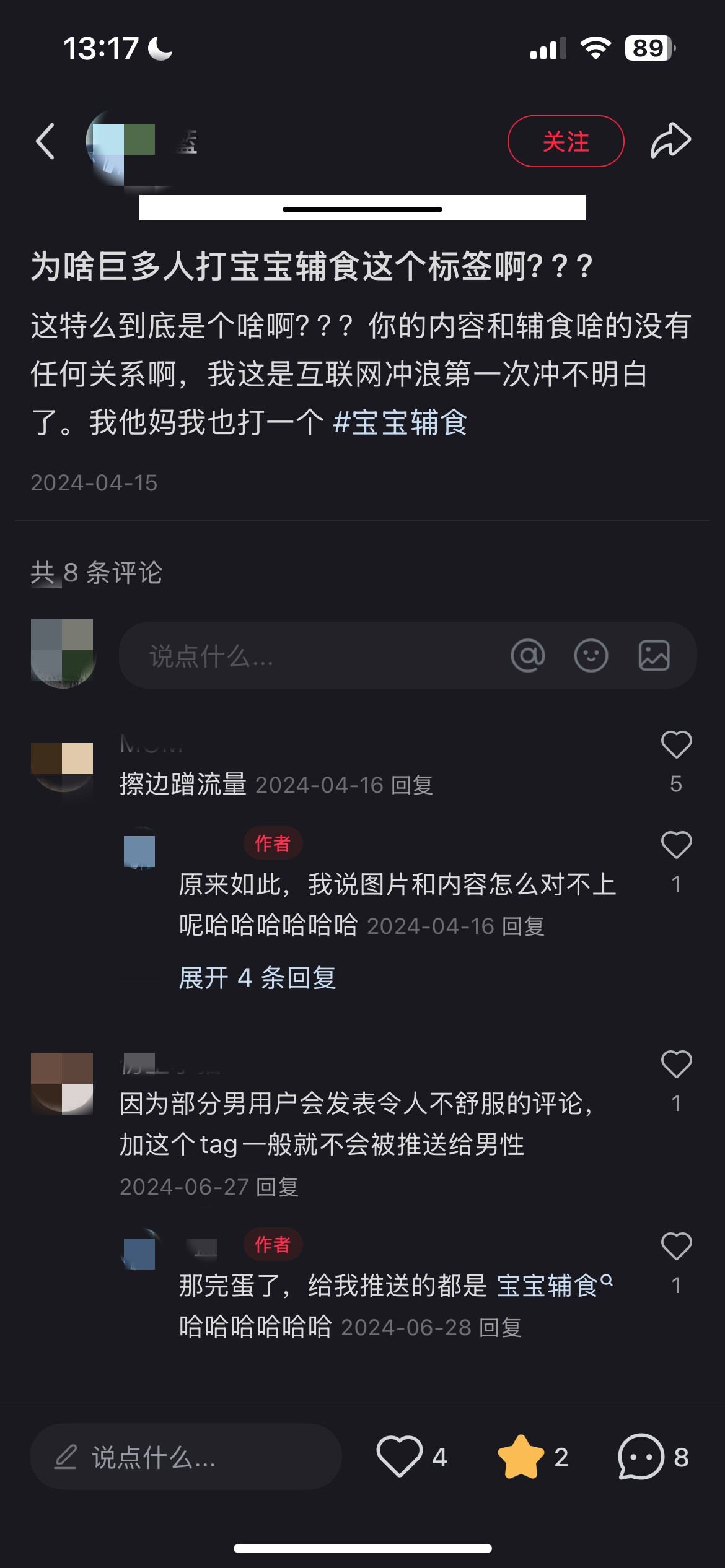Attach an image to the comment
725x1568 pixels.
(x=654, y=655)
